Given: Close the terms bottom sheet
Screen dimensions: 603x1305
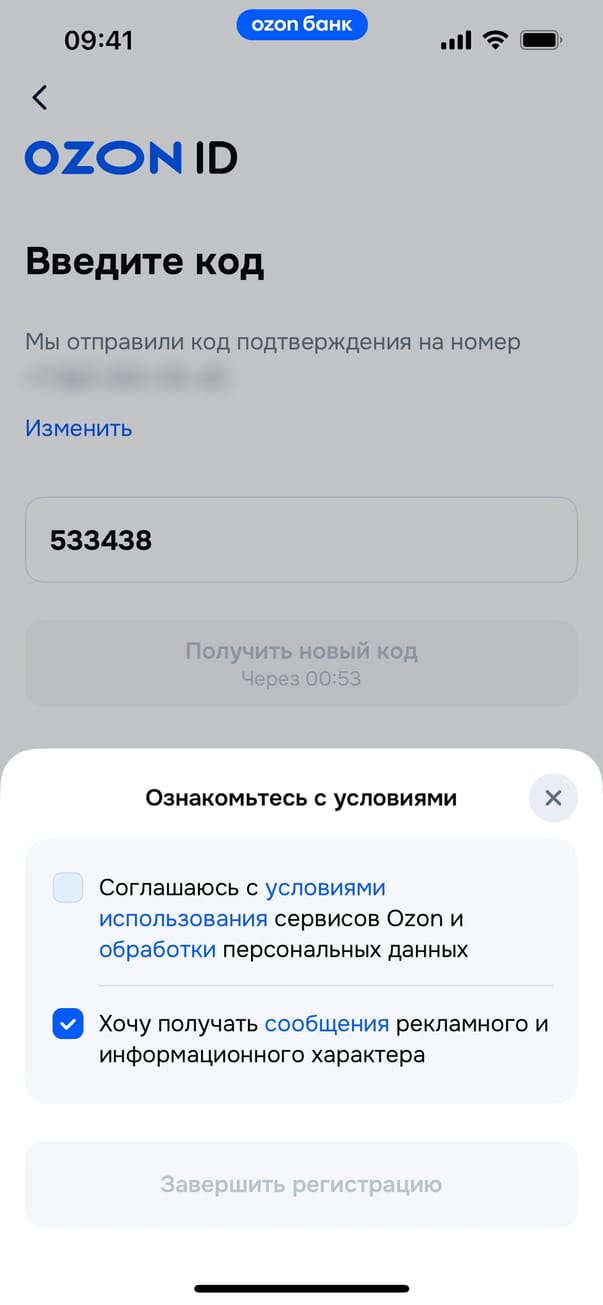Looking at the screenshot, I should tap(553, 798).
